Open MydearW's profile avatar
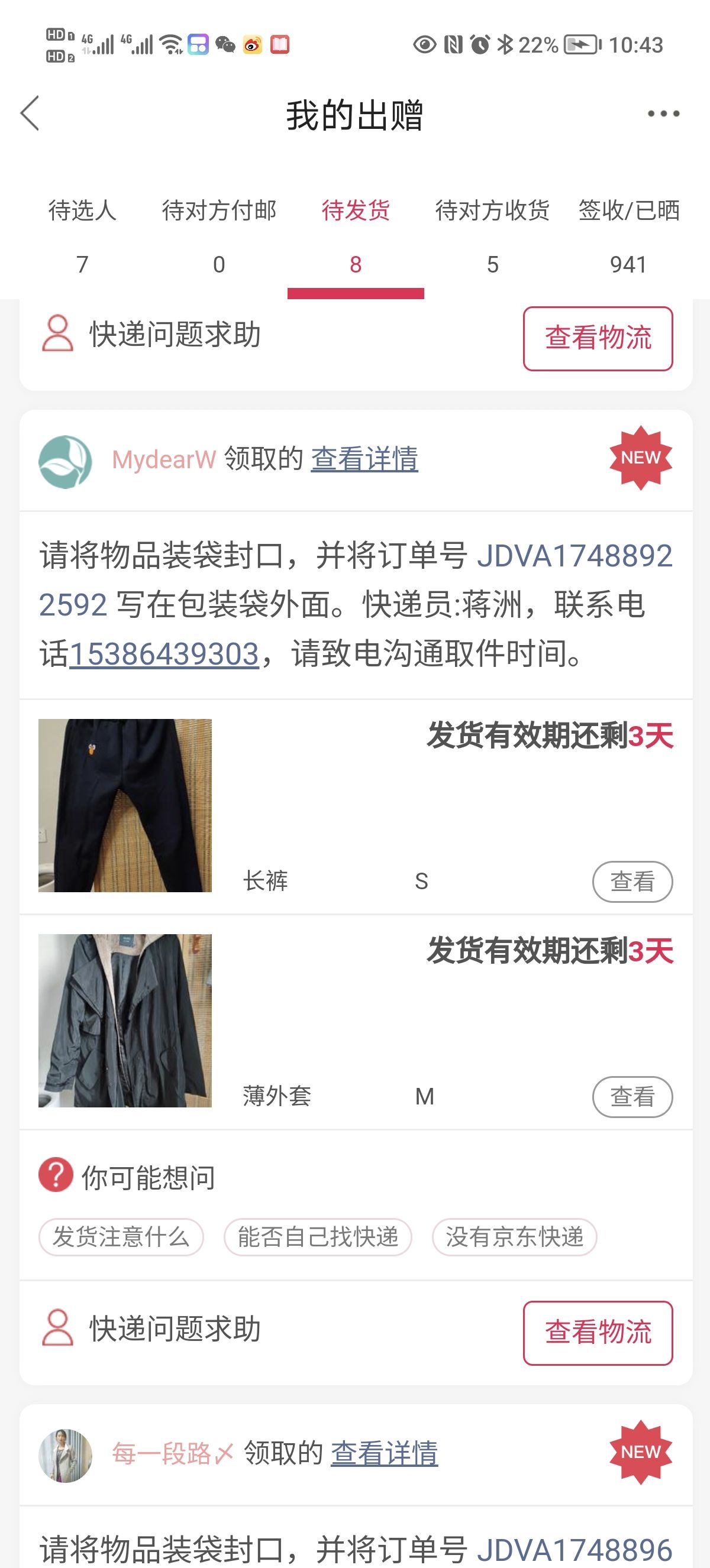The height and width of the screenshot is (1568, 710). 65,461
